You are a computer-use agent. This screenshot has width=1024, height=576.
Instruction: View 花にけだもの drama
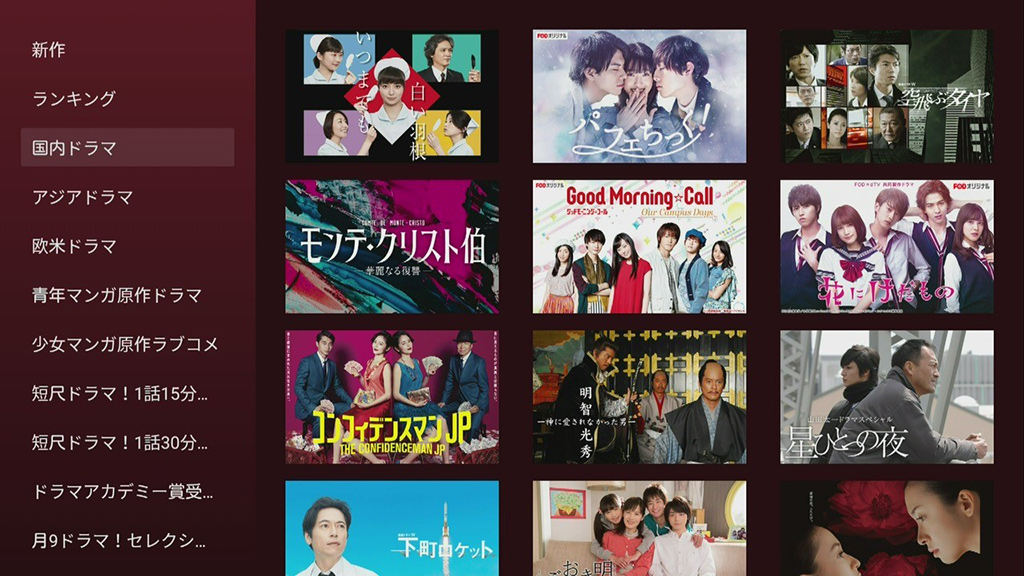(887, 246)
